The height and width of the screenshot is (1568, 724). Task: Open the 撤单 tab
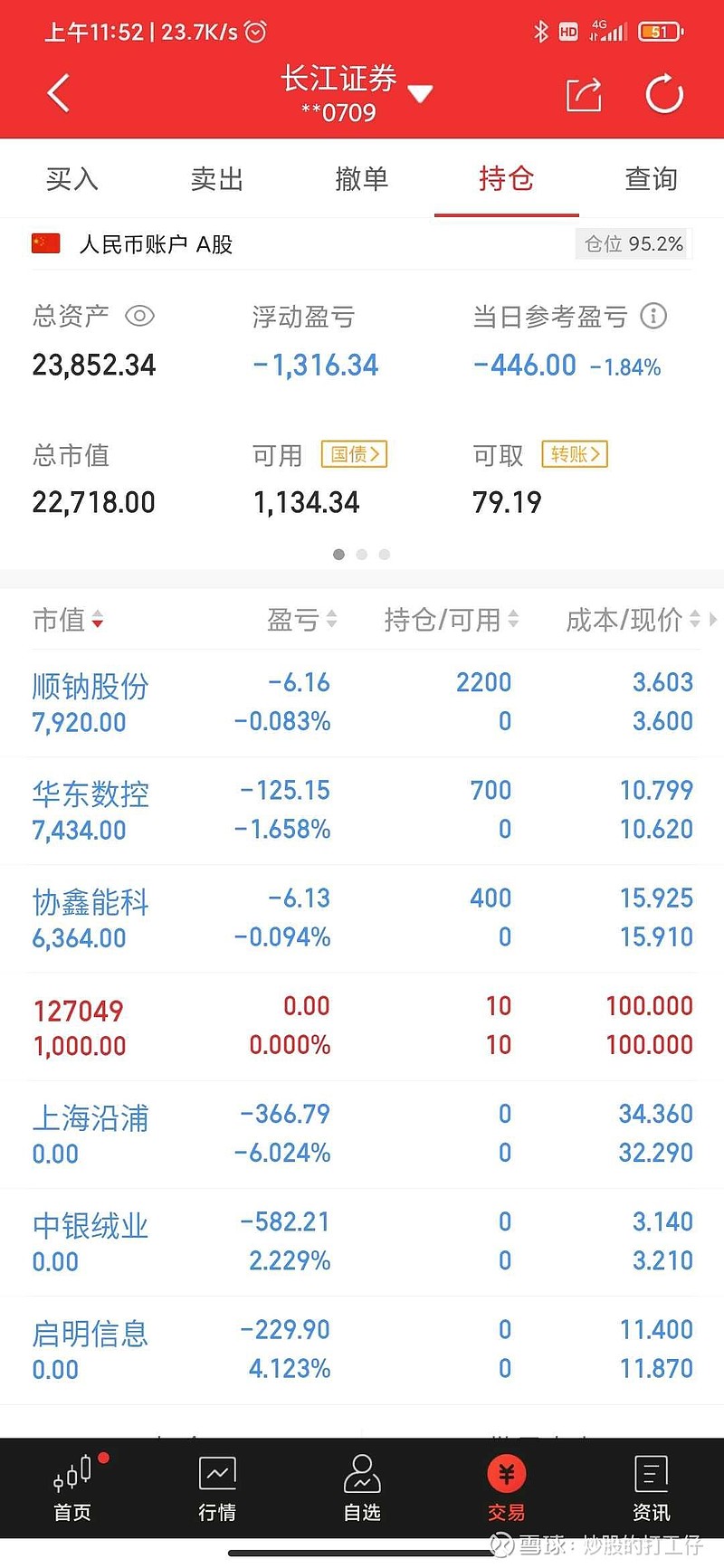pos(362,179)
